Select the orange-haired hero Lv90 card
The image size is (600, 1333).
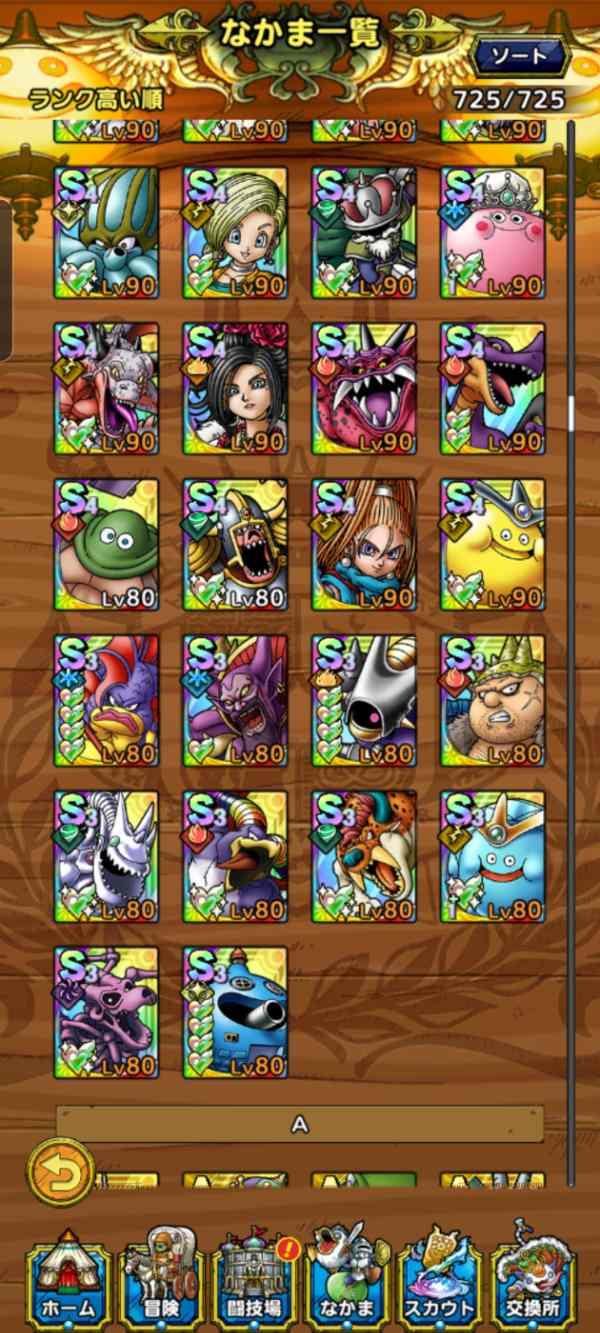pos(364,545)
